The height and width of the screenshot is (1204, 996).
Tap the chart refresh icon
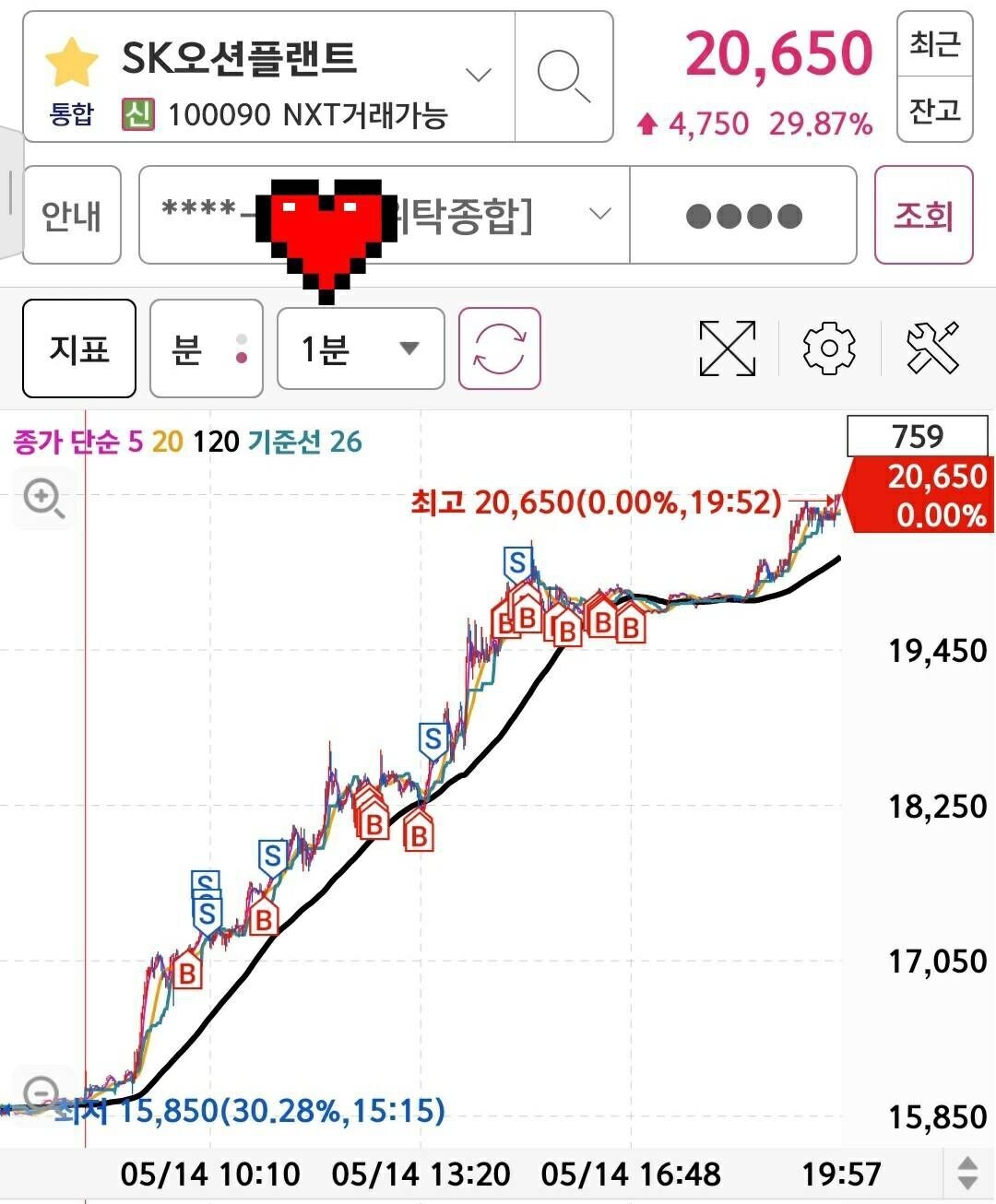(x=499, y=348)
